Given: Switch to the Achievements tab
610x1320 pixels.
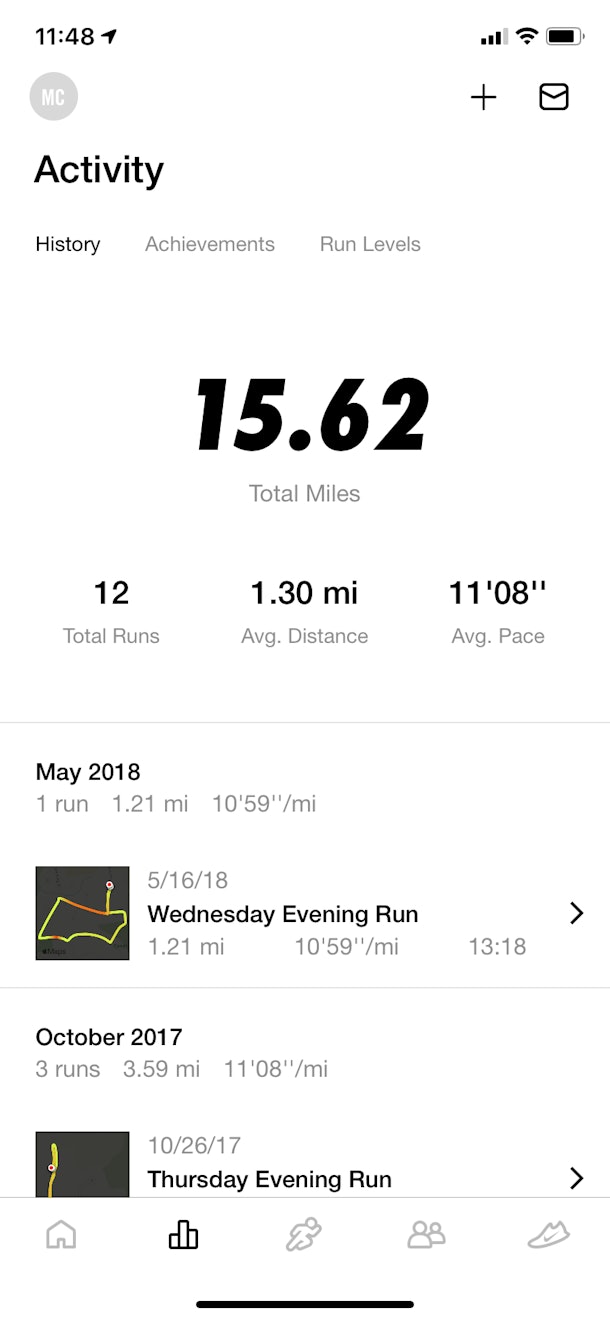Looking at the screenshot, I should click(210, 244).
